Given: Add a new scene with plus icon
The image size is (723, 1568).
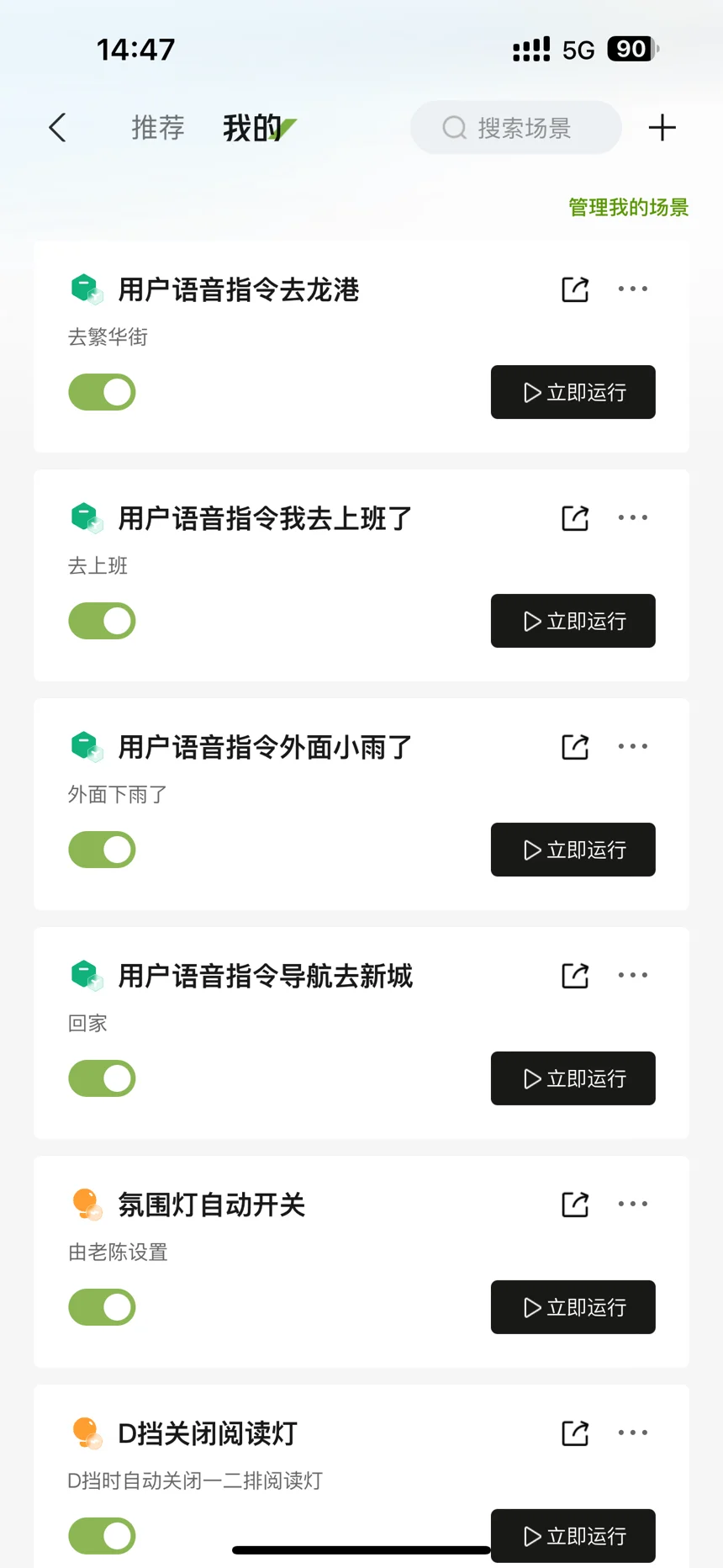Looking at the screenshot, I should 662,128.
